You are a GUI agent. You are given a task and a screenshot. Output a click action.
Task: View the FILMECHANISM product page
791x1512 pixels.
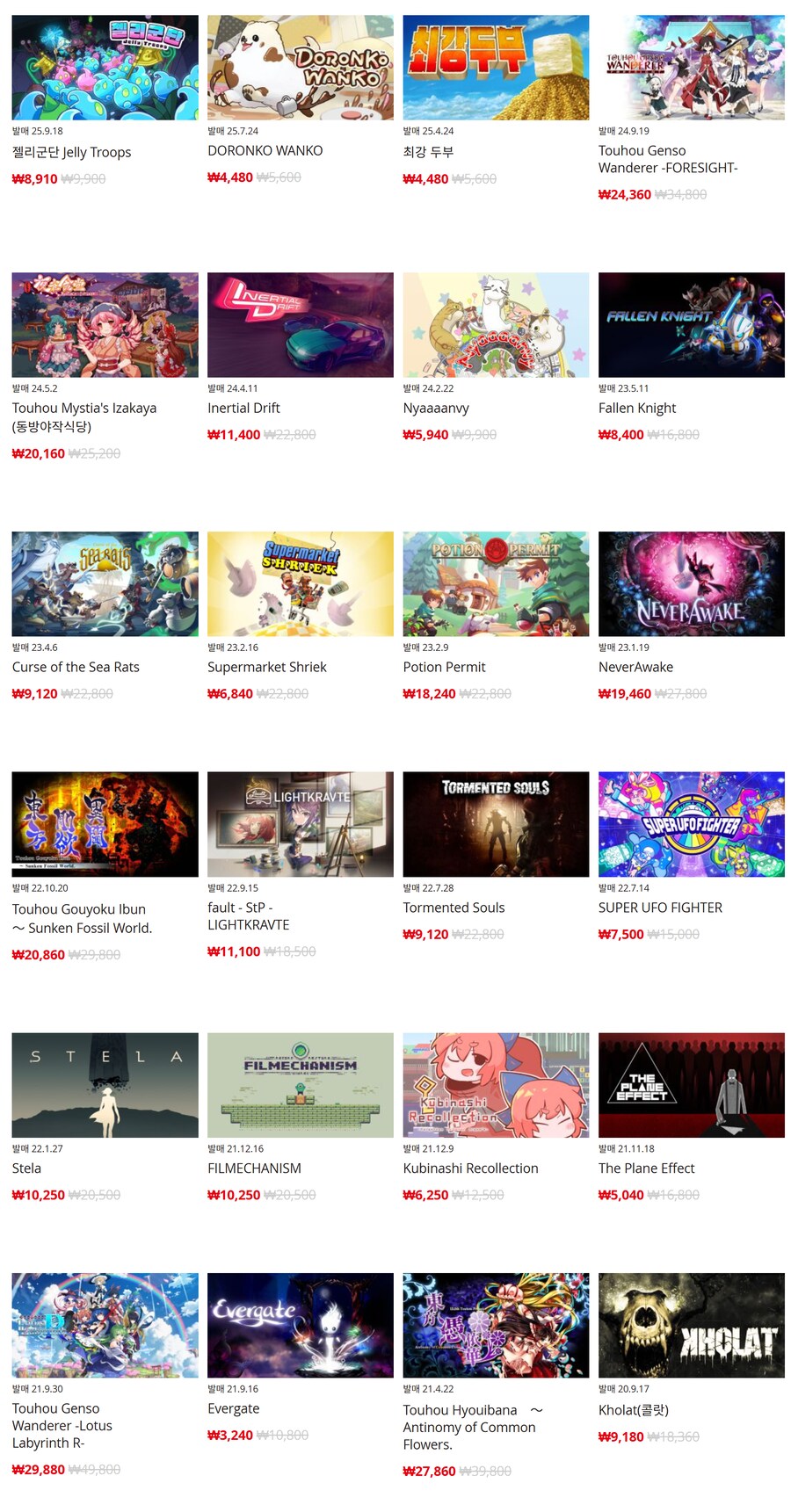click(x=300, y=1085)
